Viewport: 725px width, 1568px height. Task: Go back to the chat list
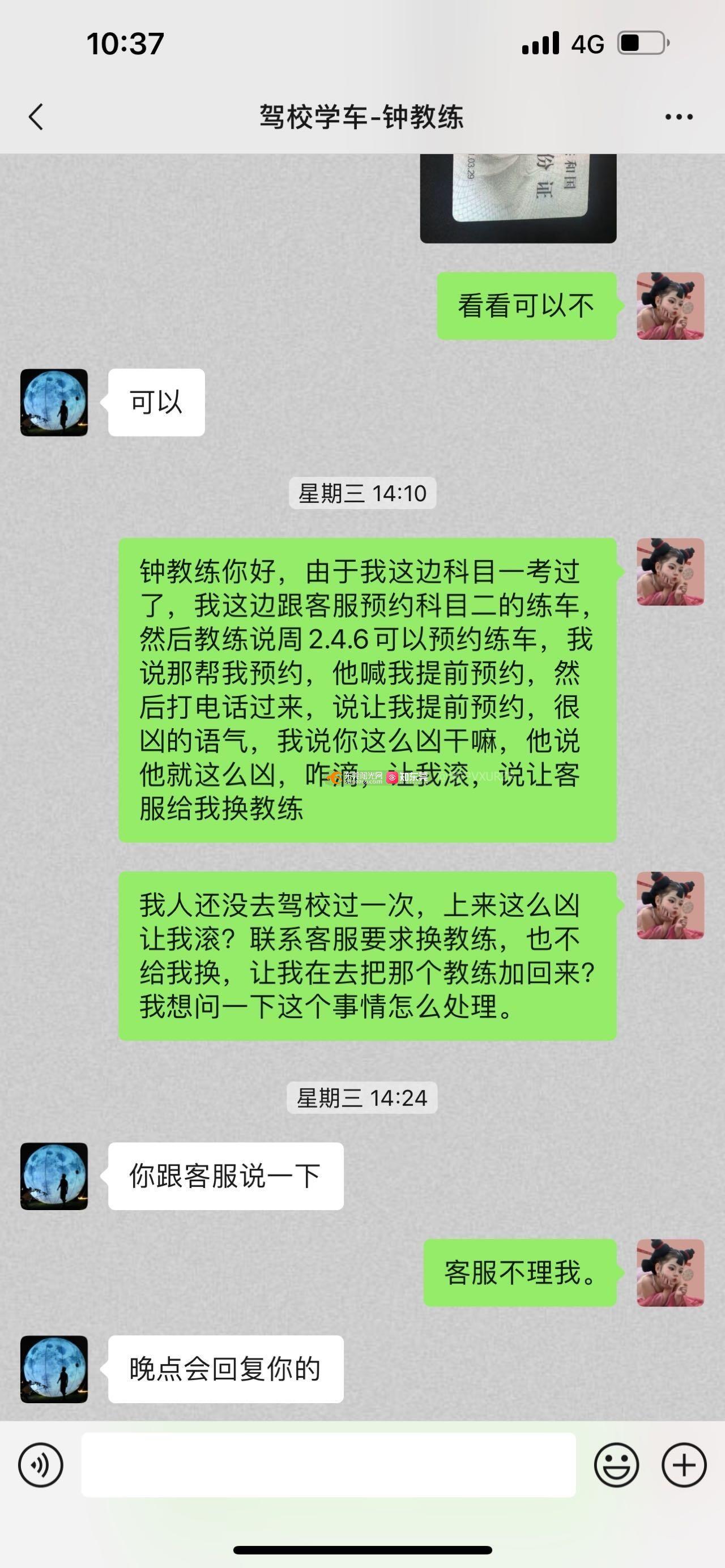coord(36,116)
